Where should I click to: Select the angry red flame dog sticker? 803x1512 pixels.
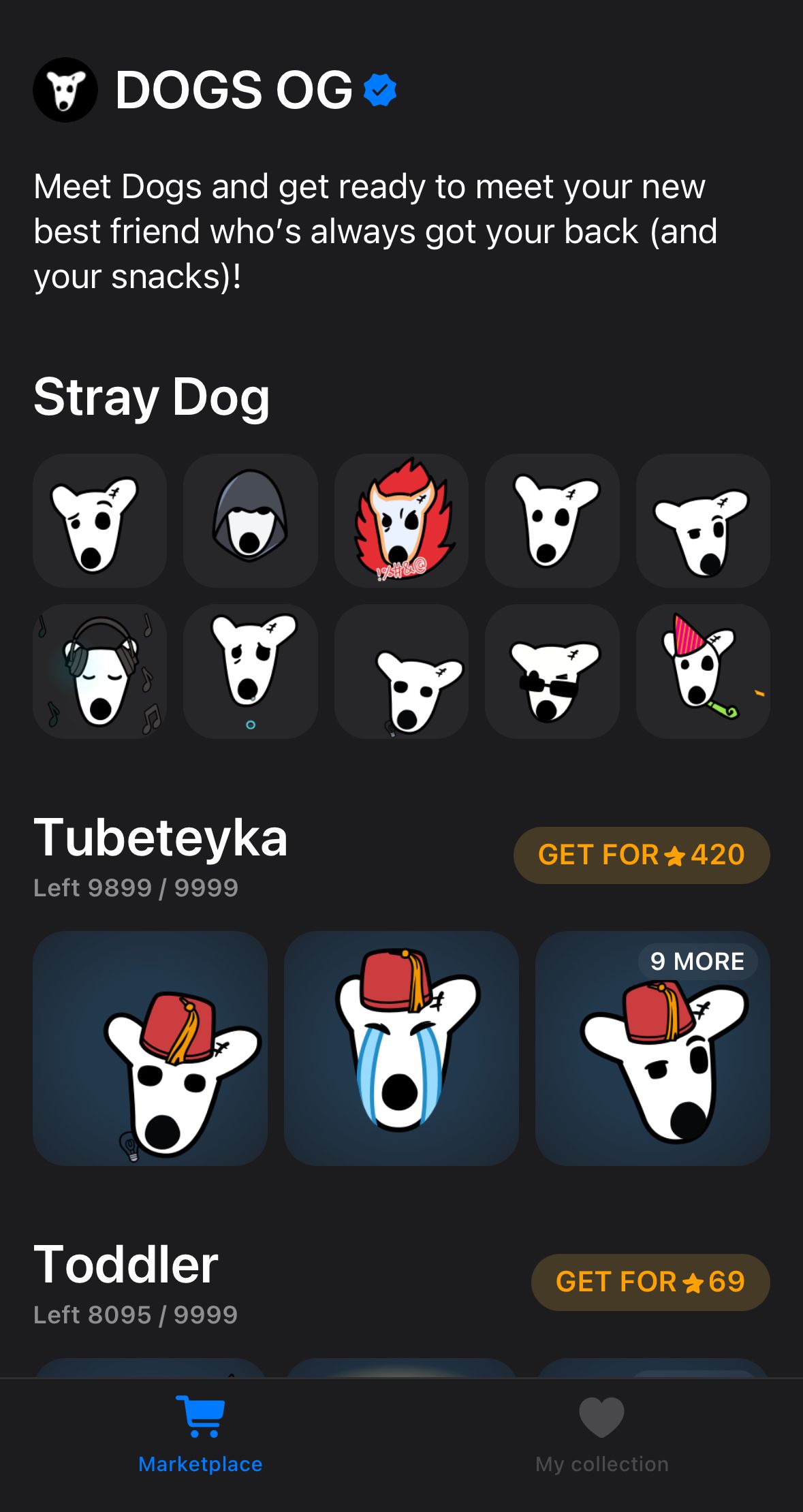(x=401, y=520)
